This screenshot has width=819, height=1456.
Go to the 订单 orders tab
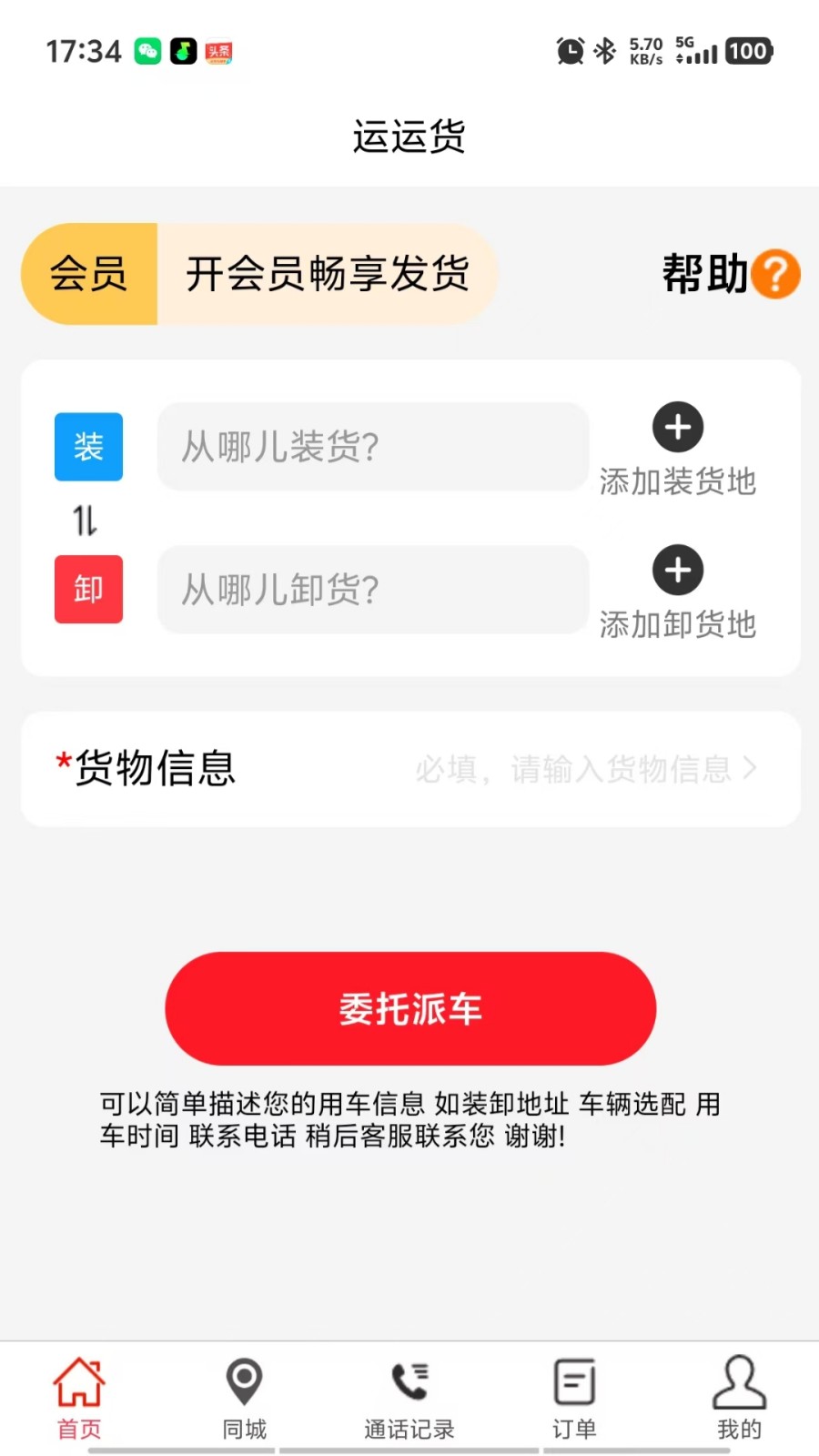point(574,1399)
